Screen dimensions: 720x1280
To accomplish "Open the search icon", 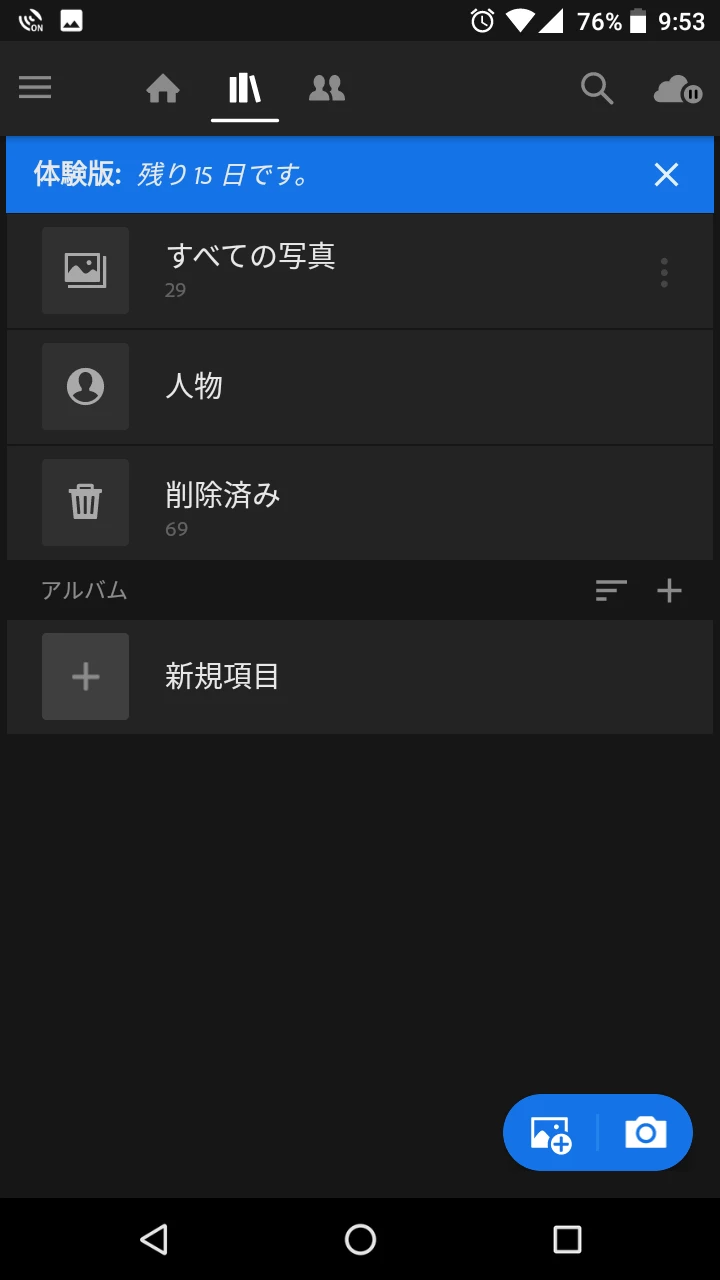I will point(597,89).
